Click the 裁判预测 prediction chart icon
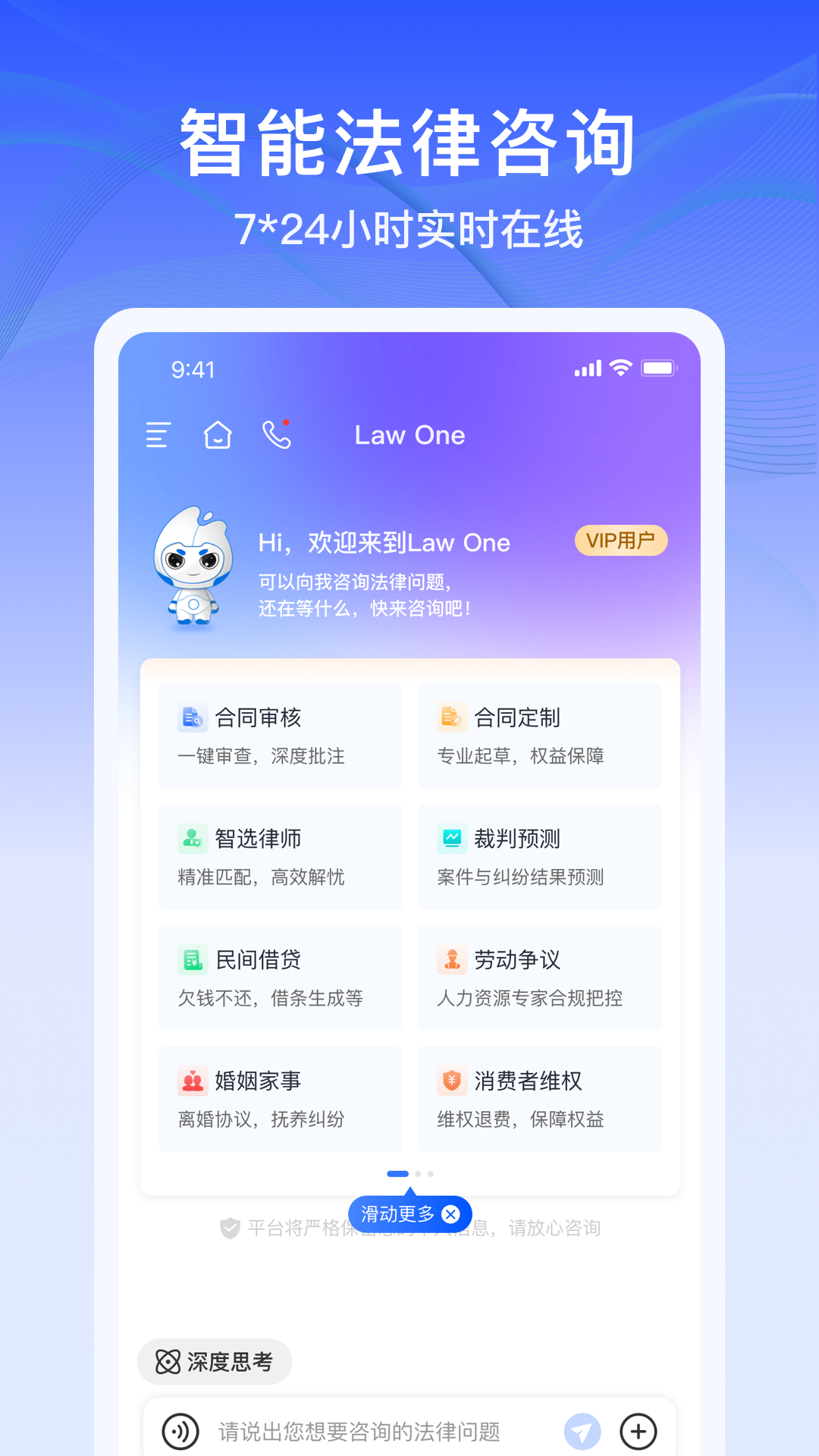The width and height of the screenshot is (819, 1456). [452, 838]
